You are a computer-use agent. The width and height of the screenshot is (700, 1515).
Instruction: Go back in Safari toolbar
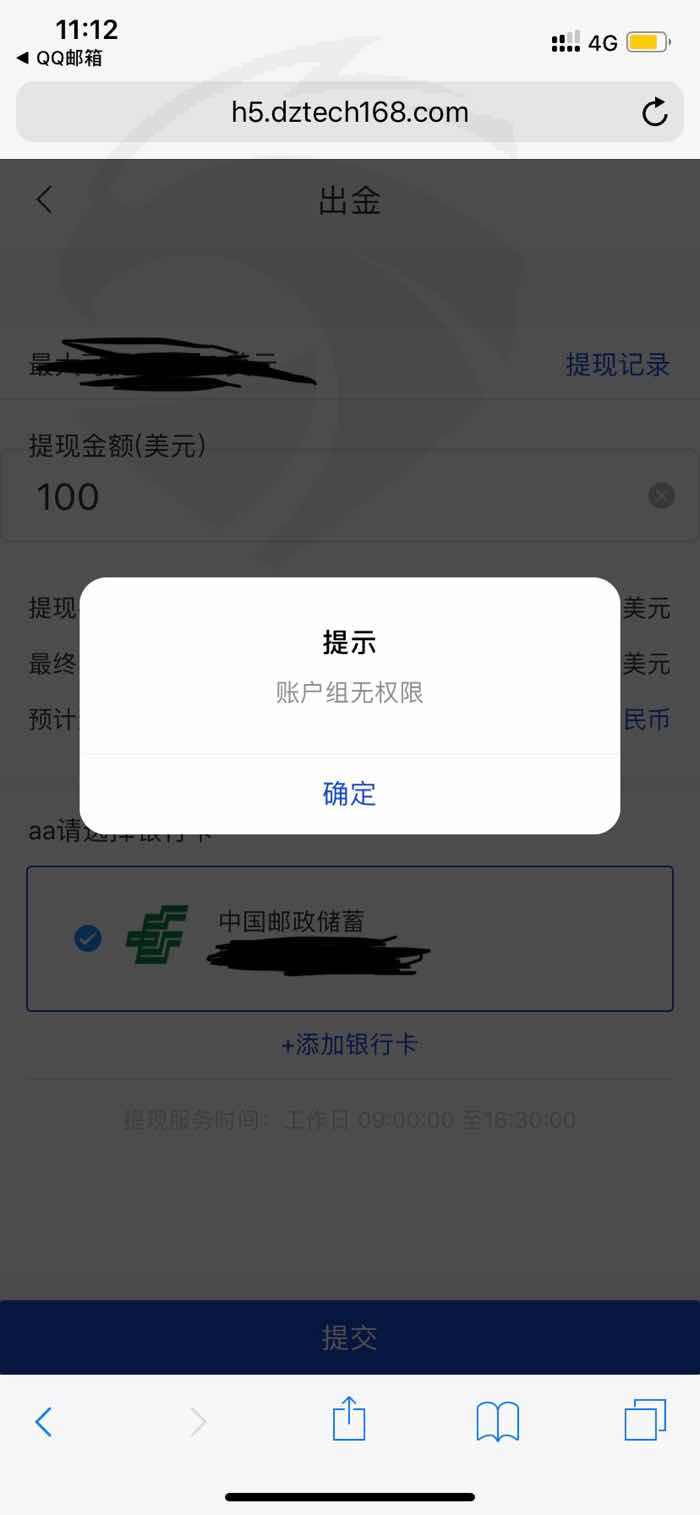click(x=43, y=1421)
